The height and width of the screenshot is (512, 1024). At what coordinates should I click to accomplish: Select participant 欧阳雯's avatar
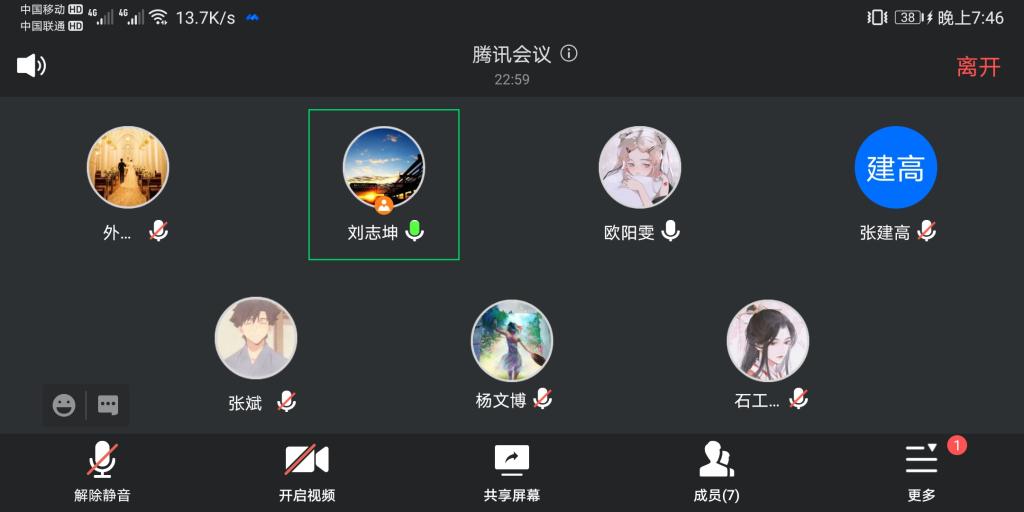click(640, 167)
